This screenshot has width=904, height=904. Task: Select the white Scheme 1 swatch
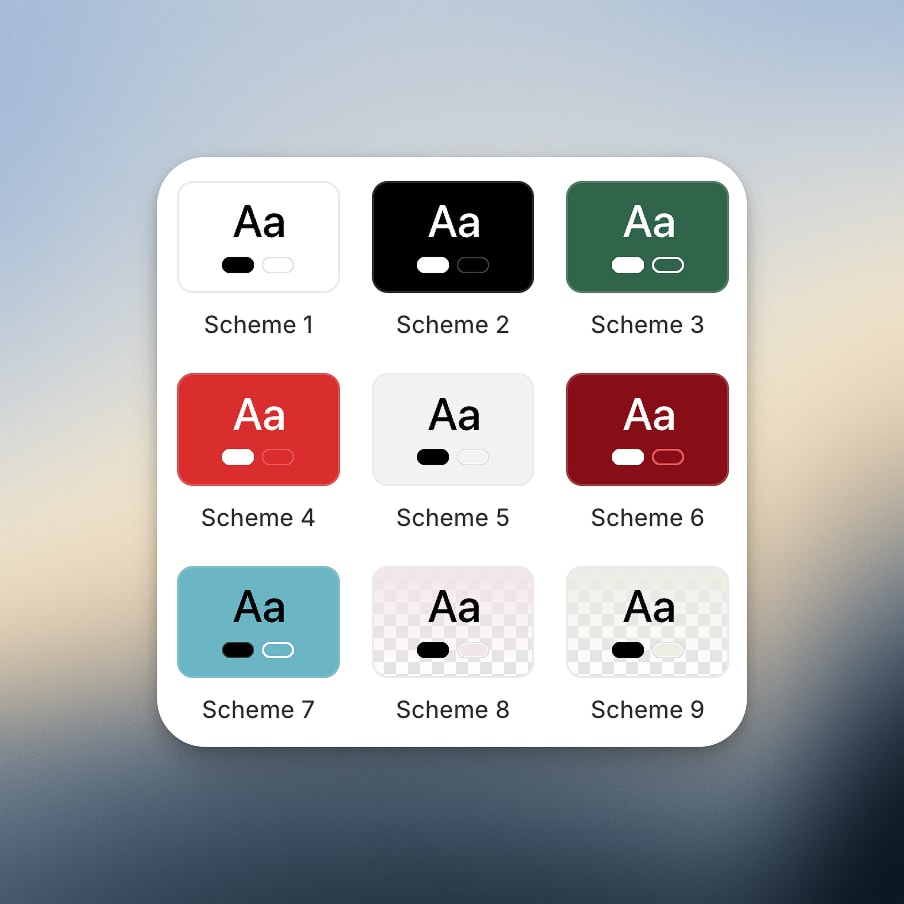[258, 237]
